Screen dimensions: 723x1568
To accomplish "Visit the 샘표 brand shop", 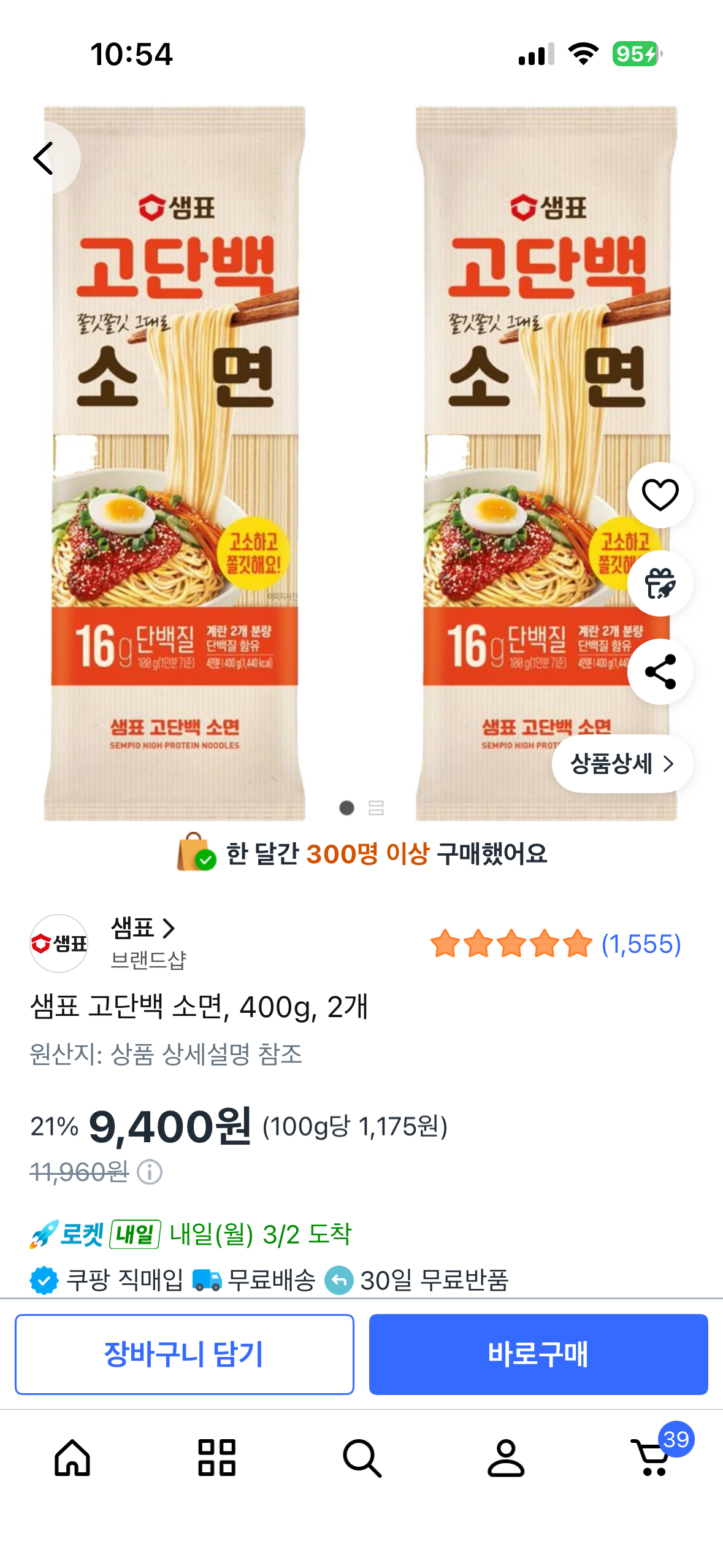I will pyautogui.click(x=142, y=928).
